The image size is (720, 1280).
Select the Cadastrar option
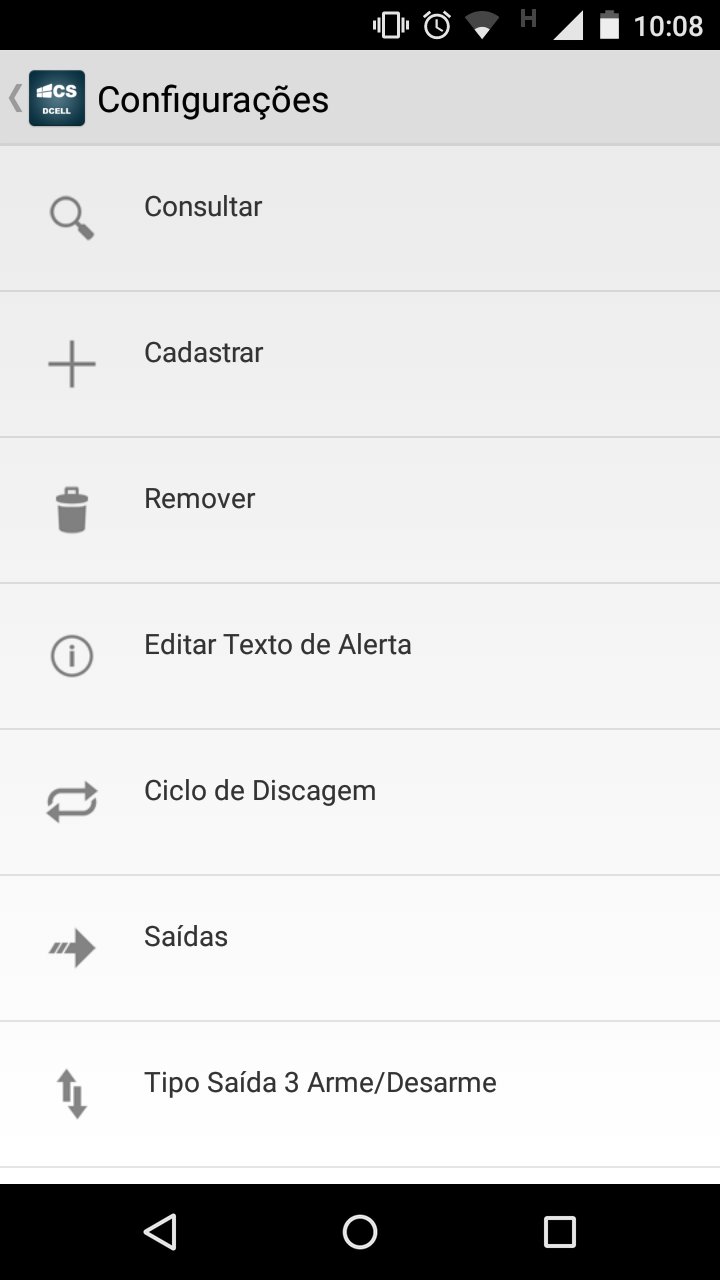pos(203,352)
